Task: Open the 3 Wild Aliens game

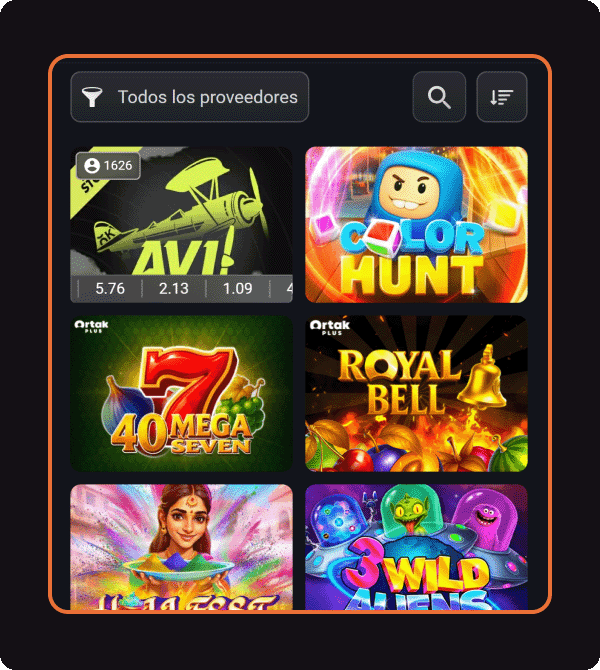Action: pyautogui.click(x=416, y=548)
